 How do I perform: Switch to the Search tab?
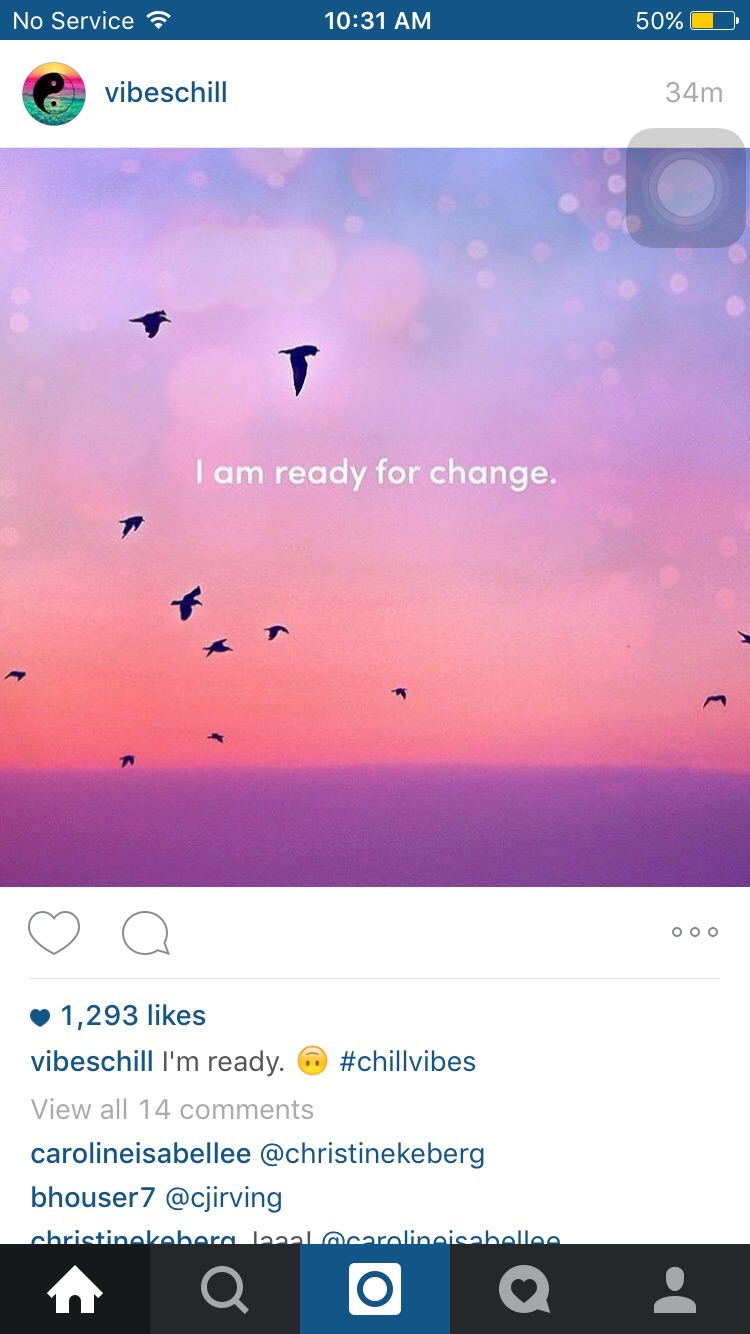click(225, 1289)
